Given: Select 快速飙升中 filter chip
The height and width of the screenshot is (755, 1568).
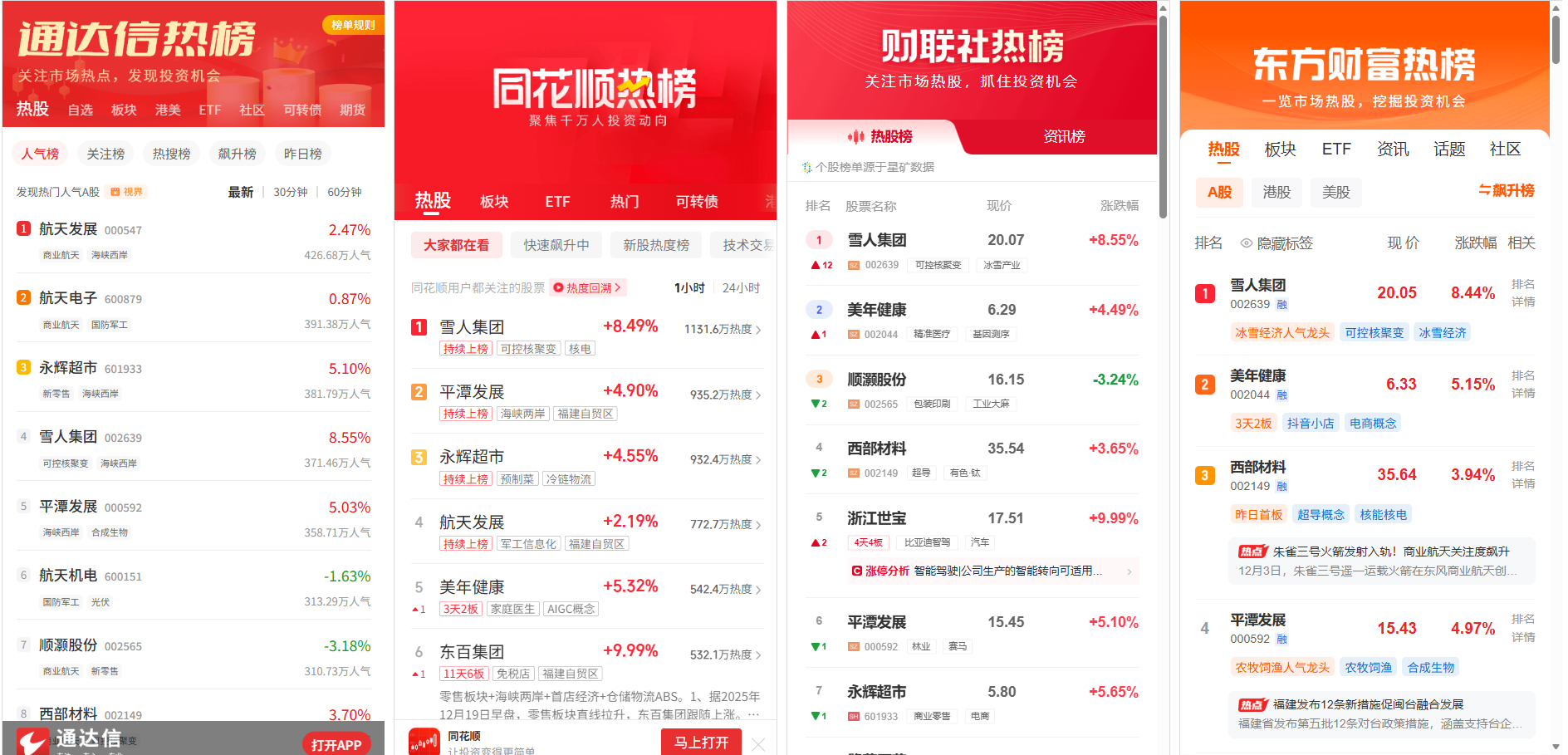Looking at the screenshot, I should (x=556, y=245).
